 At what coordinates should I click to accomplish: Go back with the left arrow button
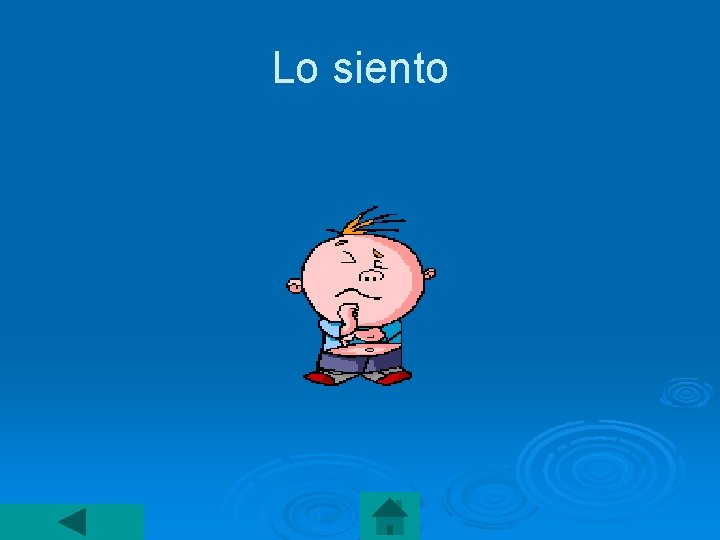coord(72,522)
